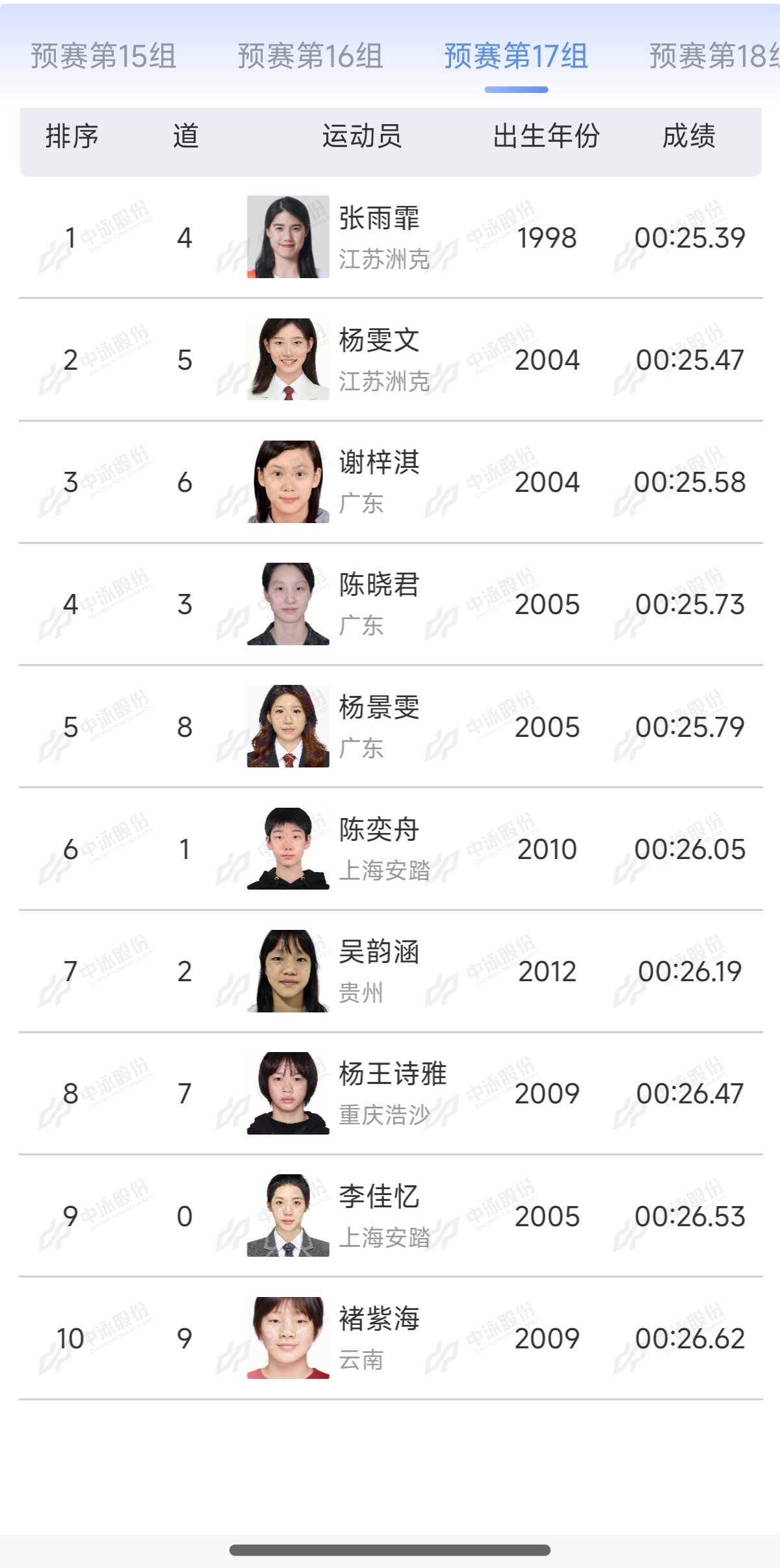
Task: Switch to the 预赛第16组 tab
Action: click(310, 57)
